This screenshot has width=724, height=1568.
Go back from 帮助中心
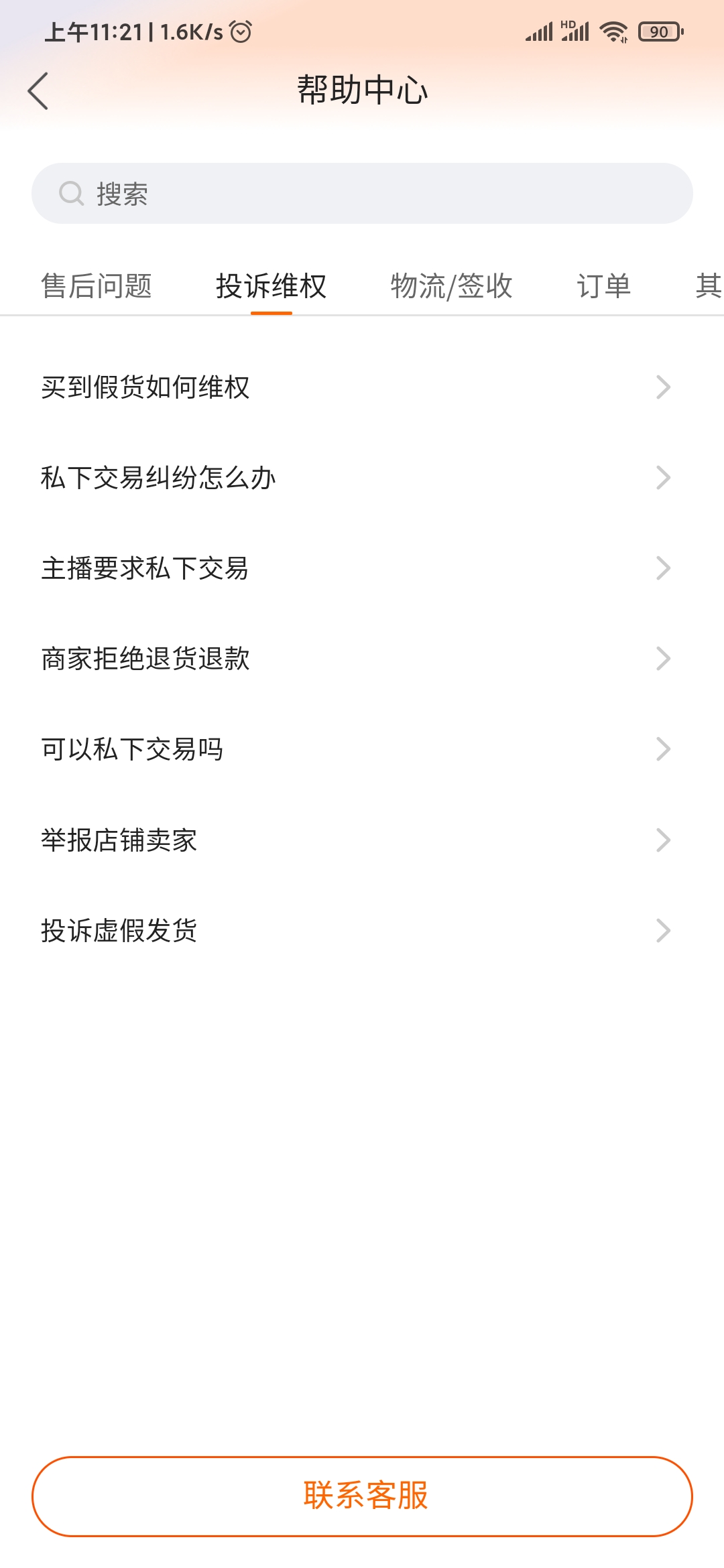coord(38,91)
